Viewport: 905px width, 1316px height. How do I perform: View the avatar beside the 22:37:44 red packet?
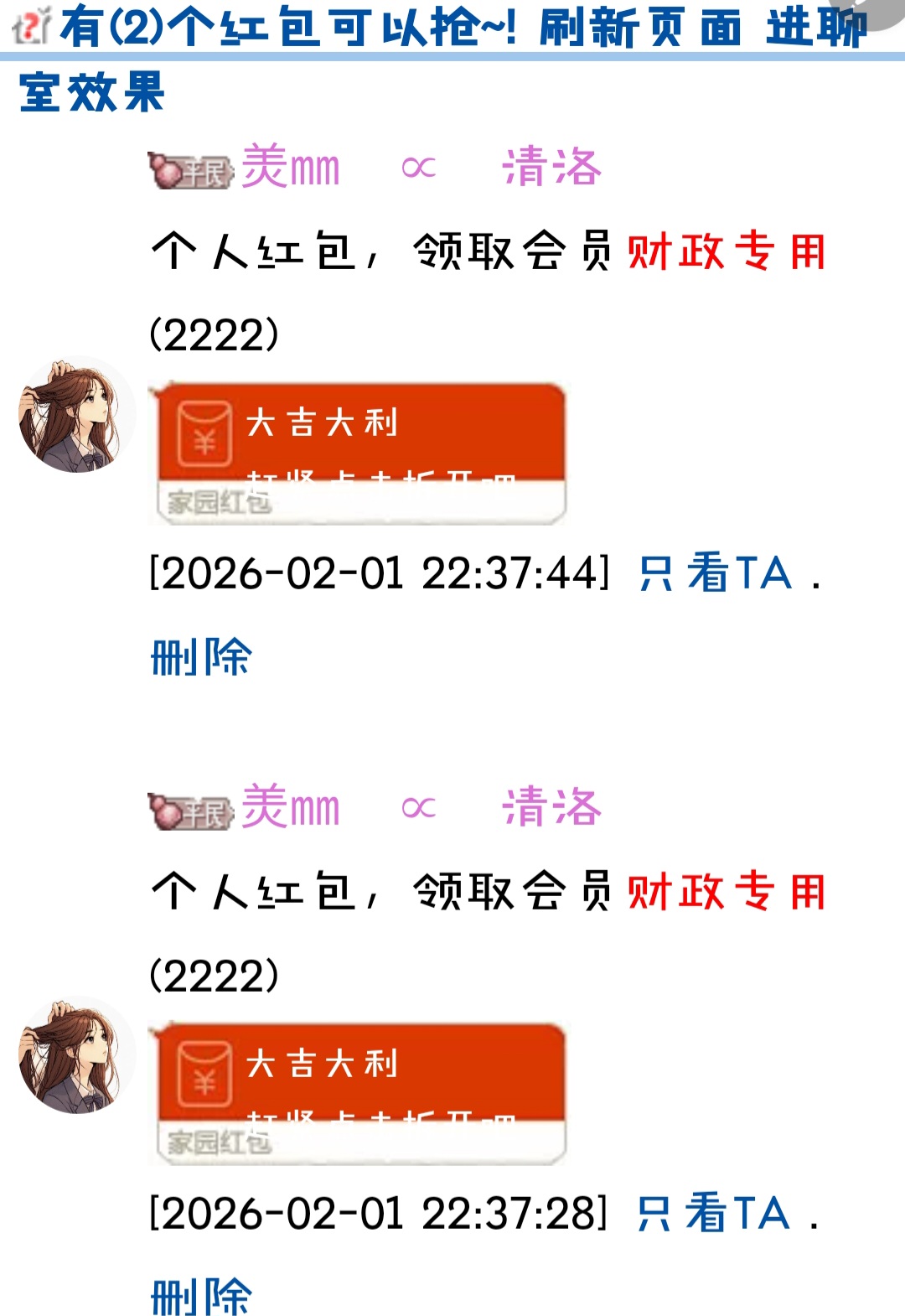(x=76, y=415)
